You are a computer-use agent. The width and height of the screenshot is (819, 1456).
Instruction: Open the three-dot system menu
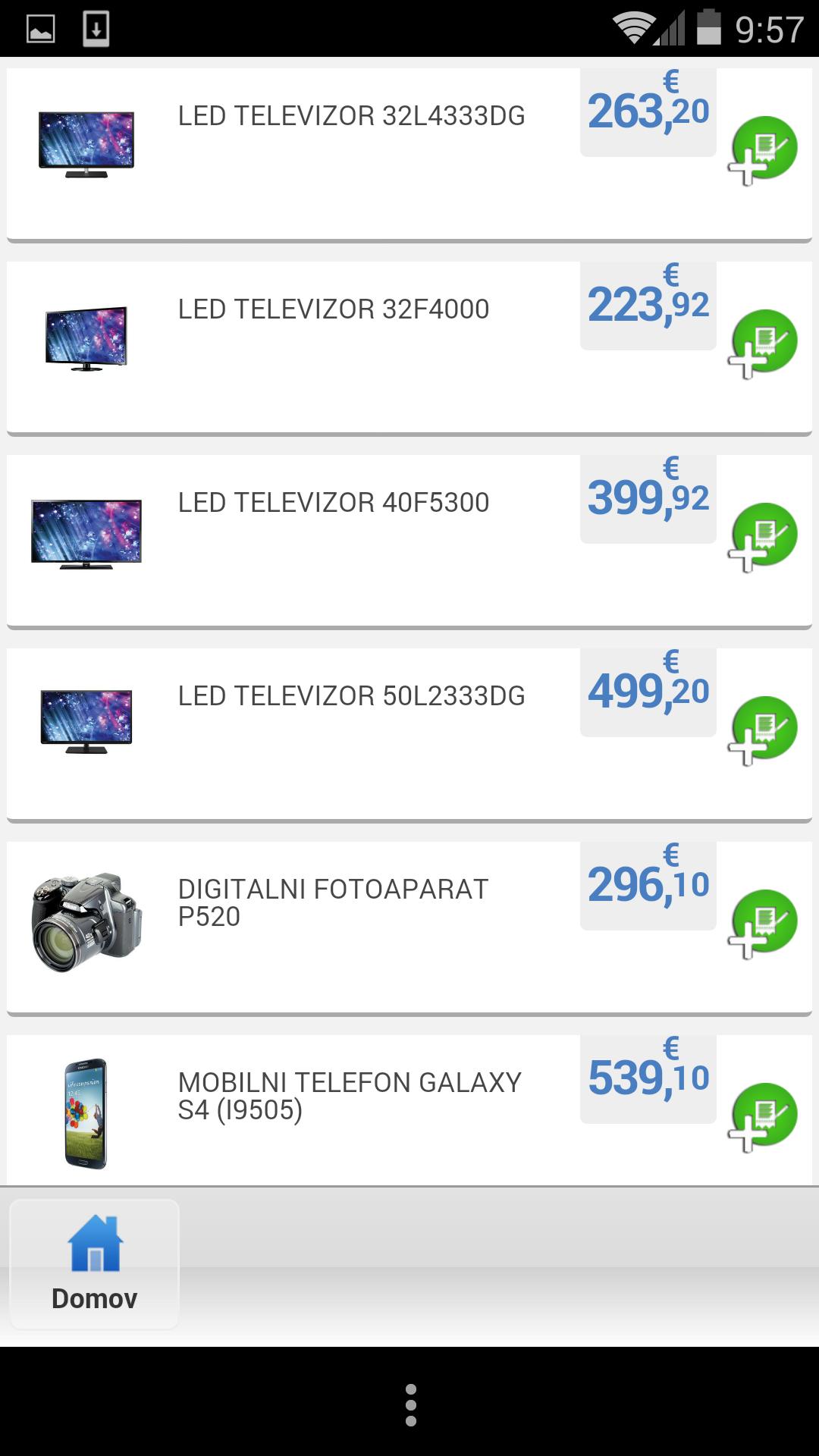(x=410, y=1404)
